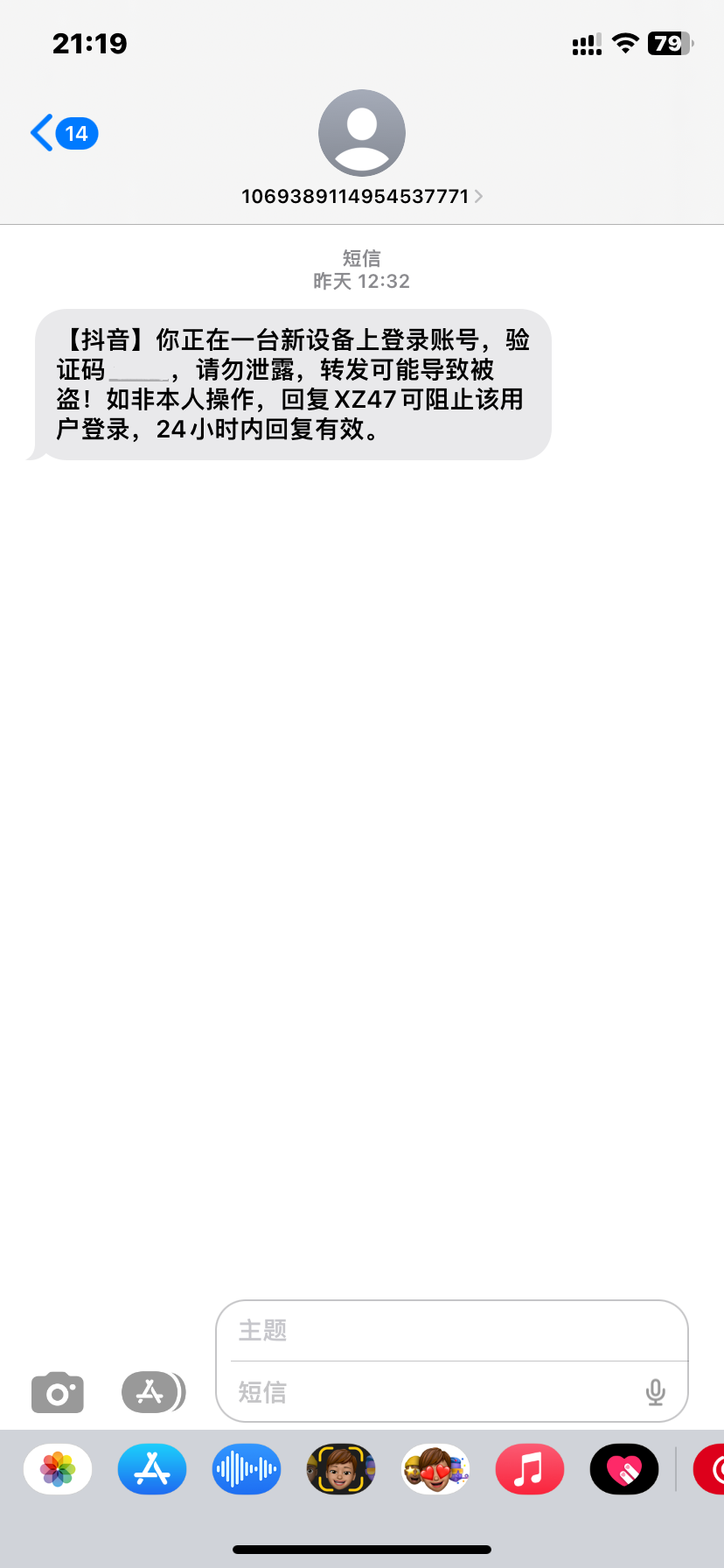Screen dimensions: 724x1568
Task: Open the Memoji app with face frame
Action: click(x=341, y=1469)
